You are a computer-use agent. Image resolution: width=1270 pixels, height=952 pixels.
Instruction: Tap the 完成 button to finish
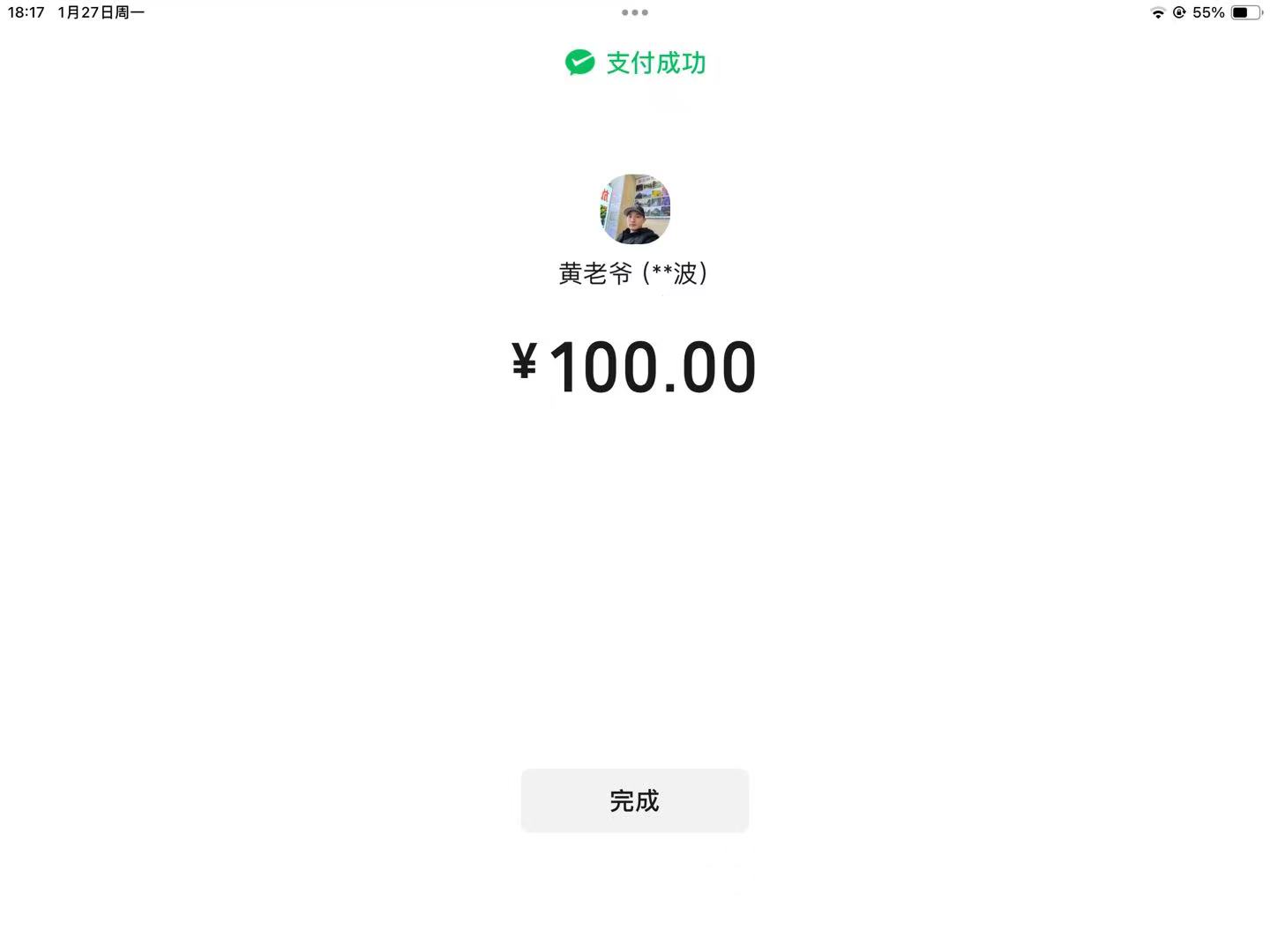point(634,800)
